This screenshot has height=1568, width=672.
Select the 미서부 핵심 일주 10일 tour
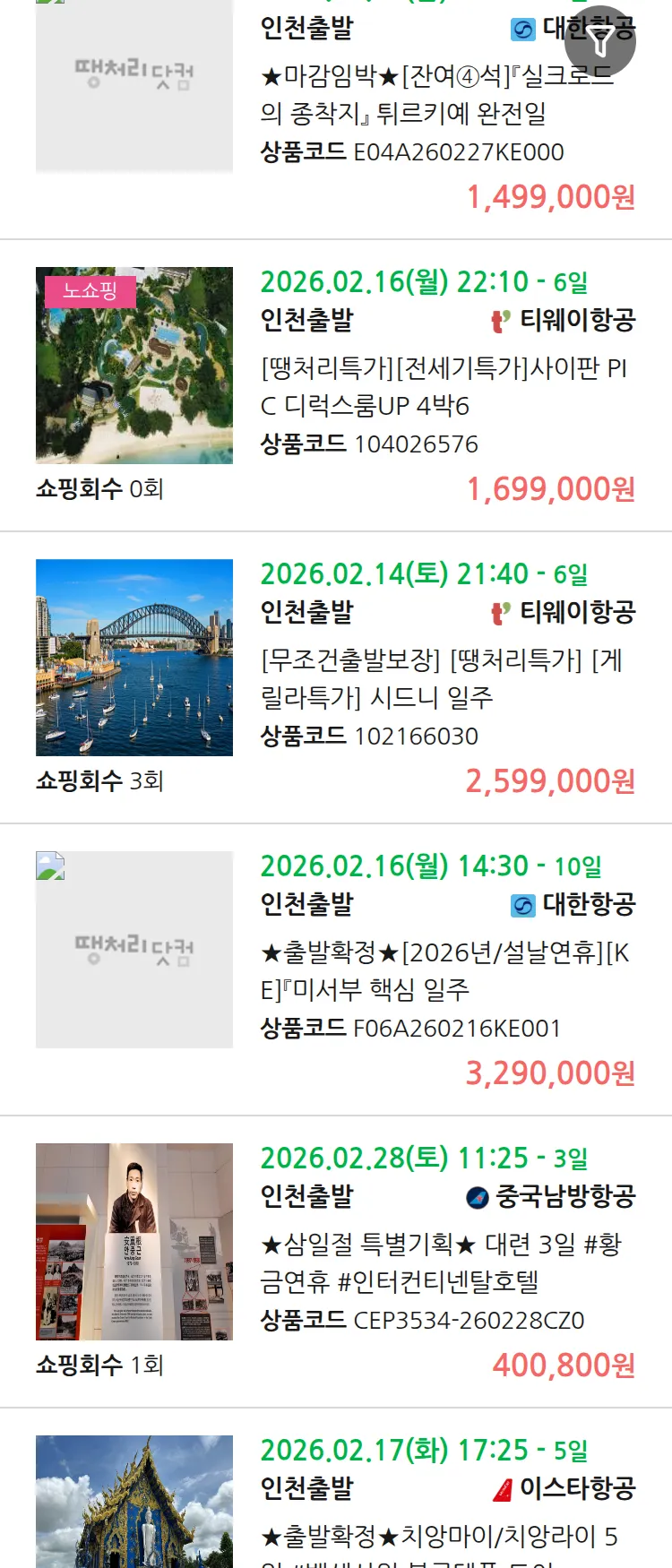click(x=444, y=970)
